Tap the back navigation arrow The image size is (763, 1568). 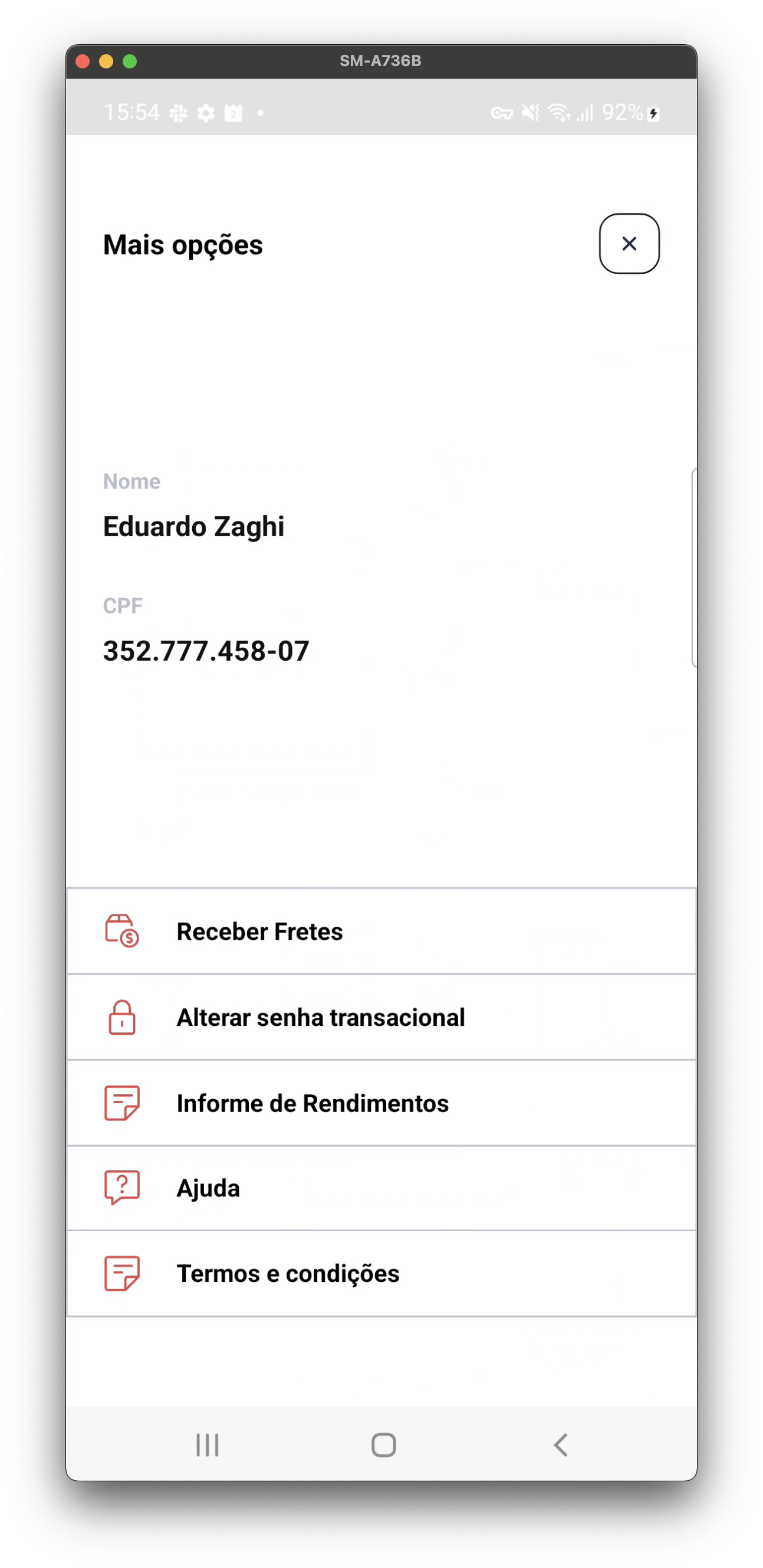tap(560, 1445)
